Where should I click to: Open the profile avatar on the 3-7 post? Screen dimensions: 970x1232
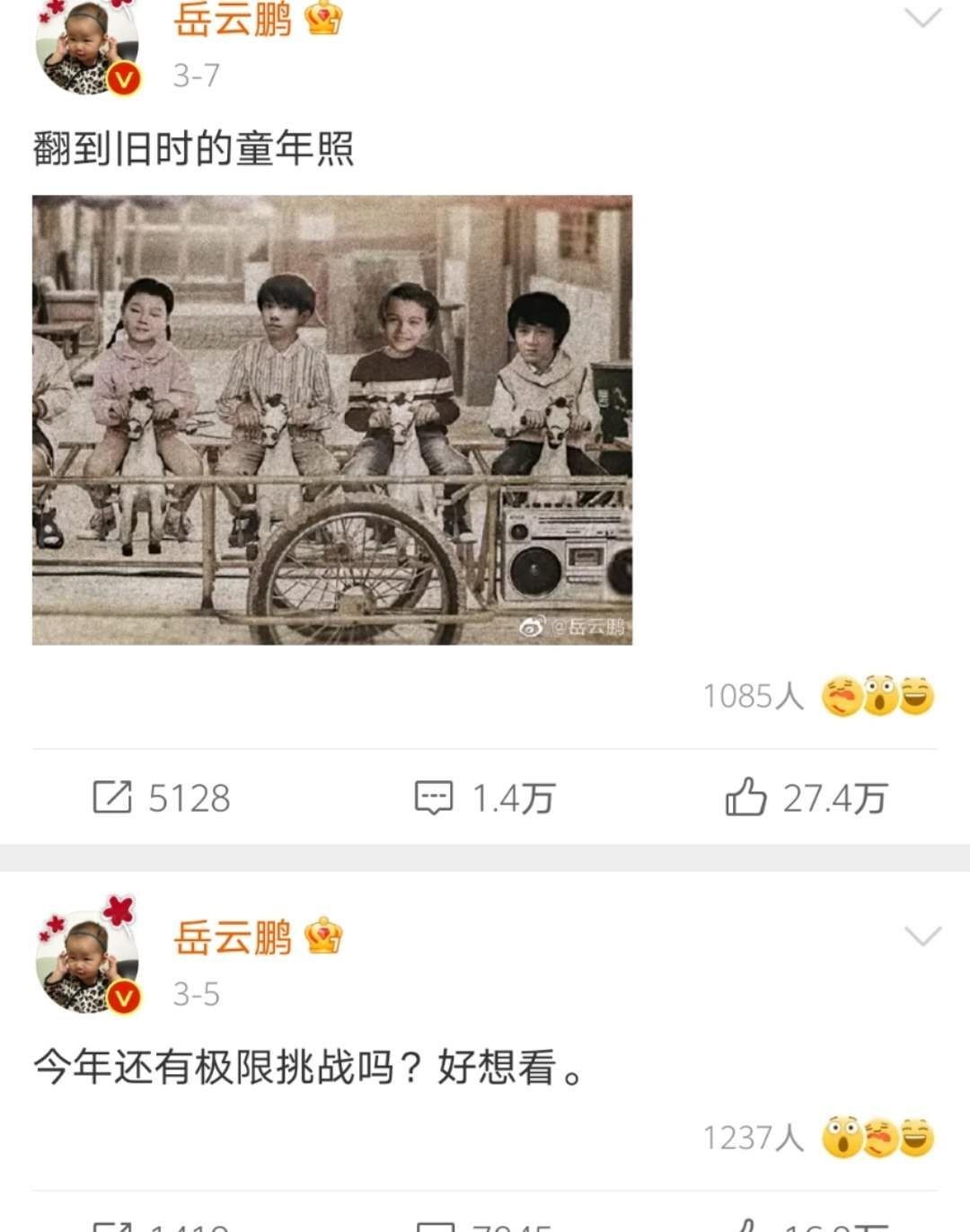[87, 45]
